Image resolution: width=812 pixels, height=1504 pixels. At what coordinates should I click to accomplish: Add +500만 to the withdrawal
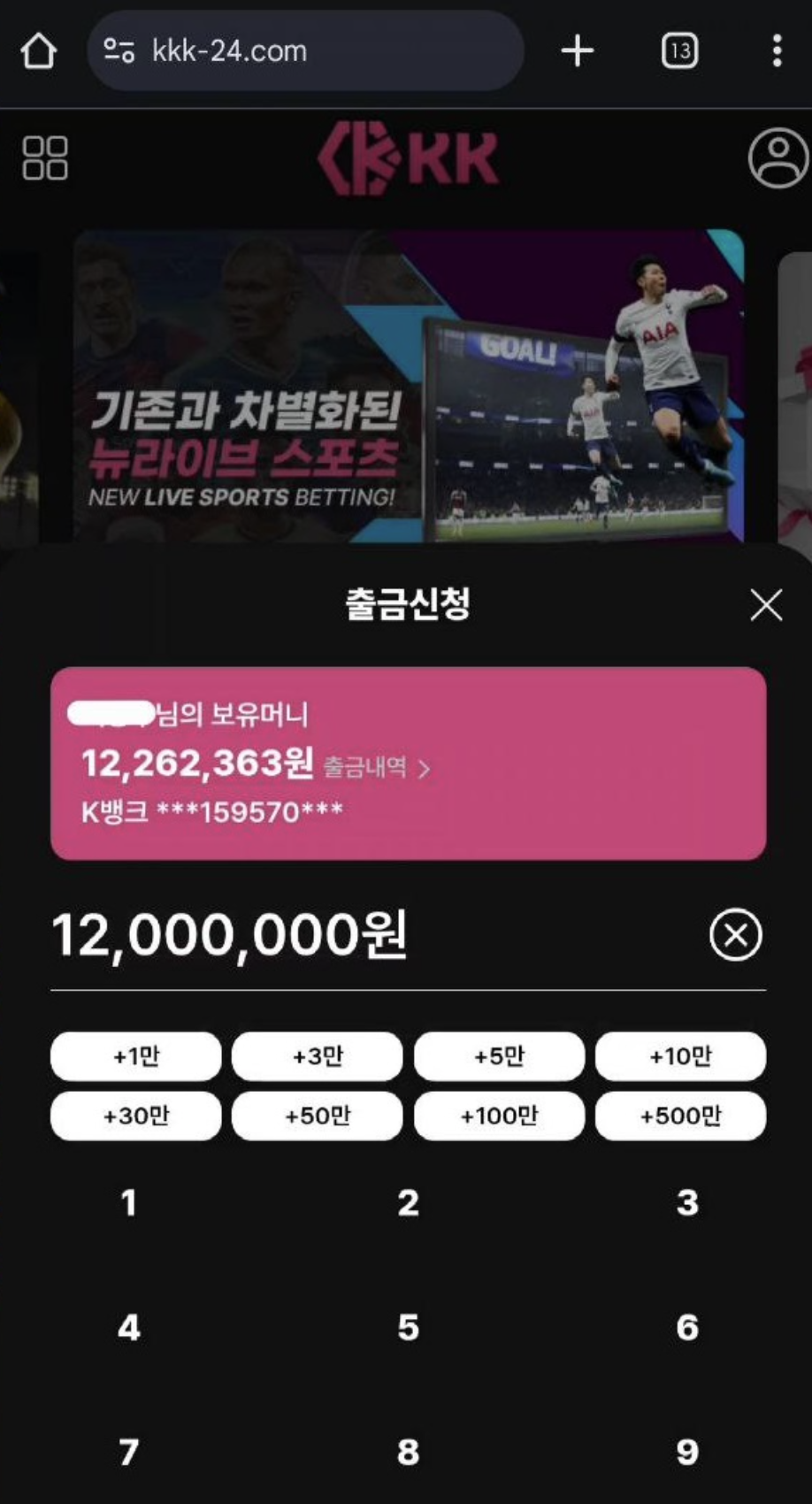tap(680, 1116)
